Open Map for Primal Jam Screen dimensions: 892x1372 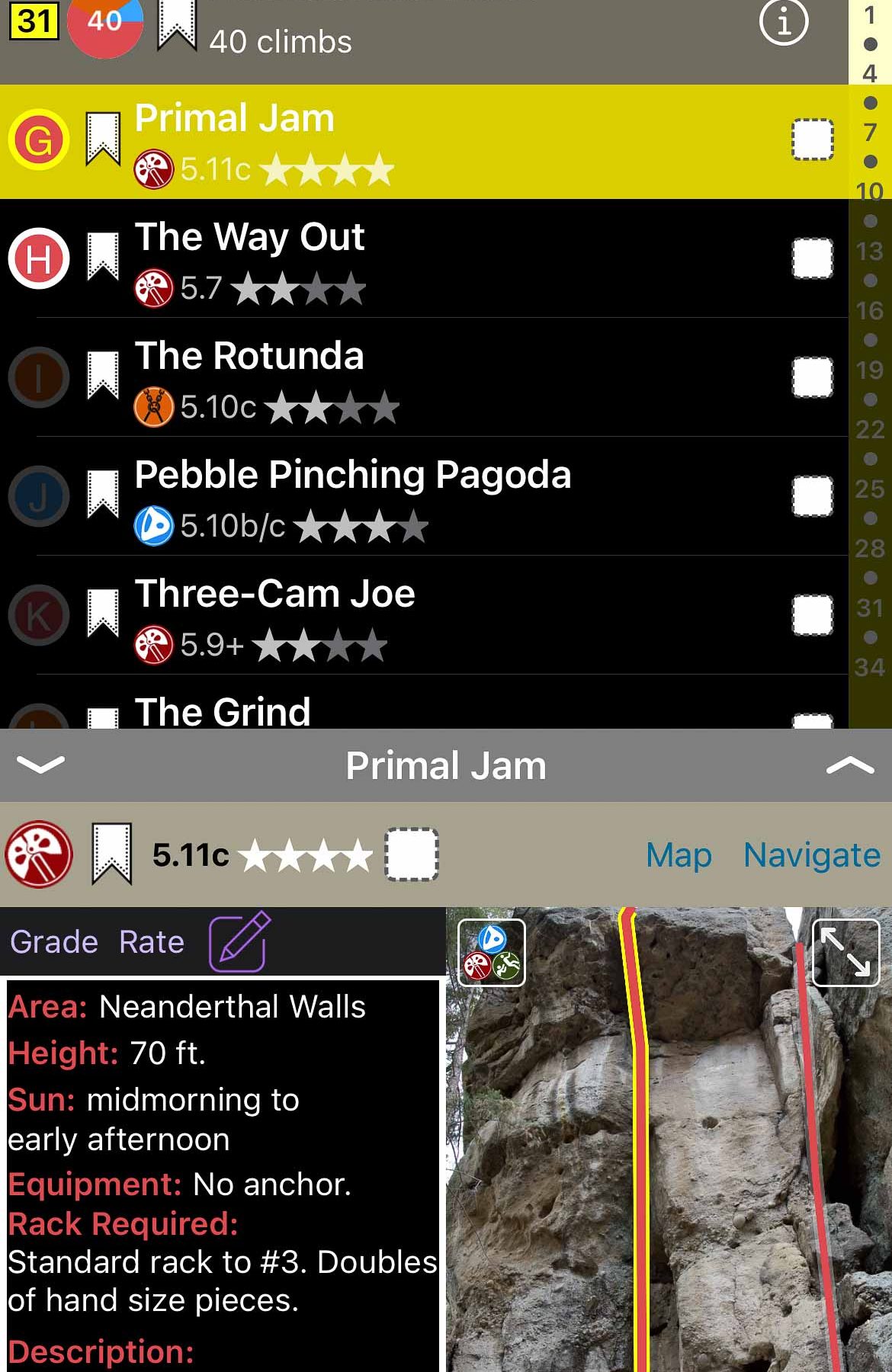[679, 855]
